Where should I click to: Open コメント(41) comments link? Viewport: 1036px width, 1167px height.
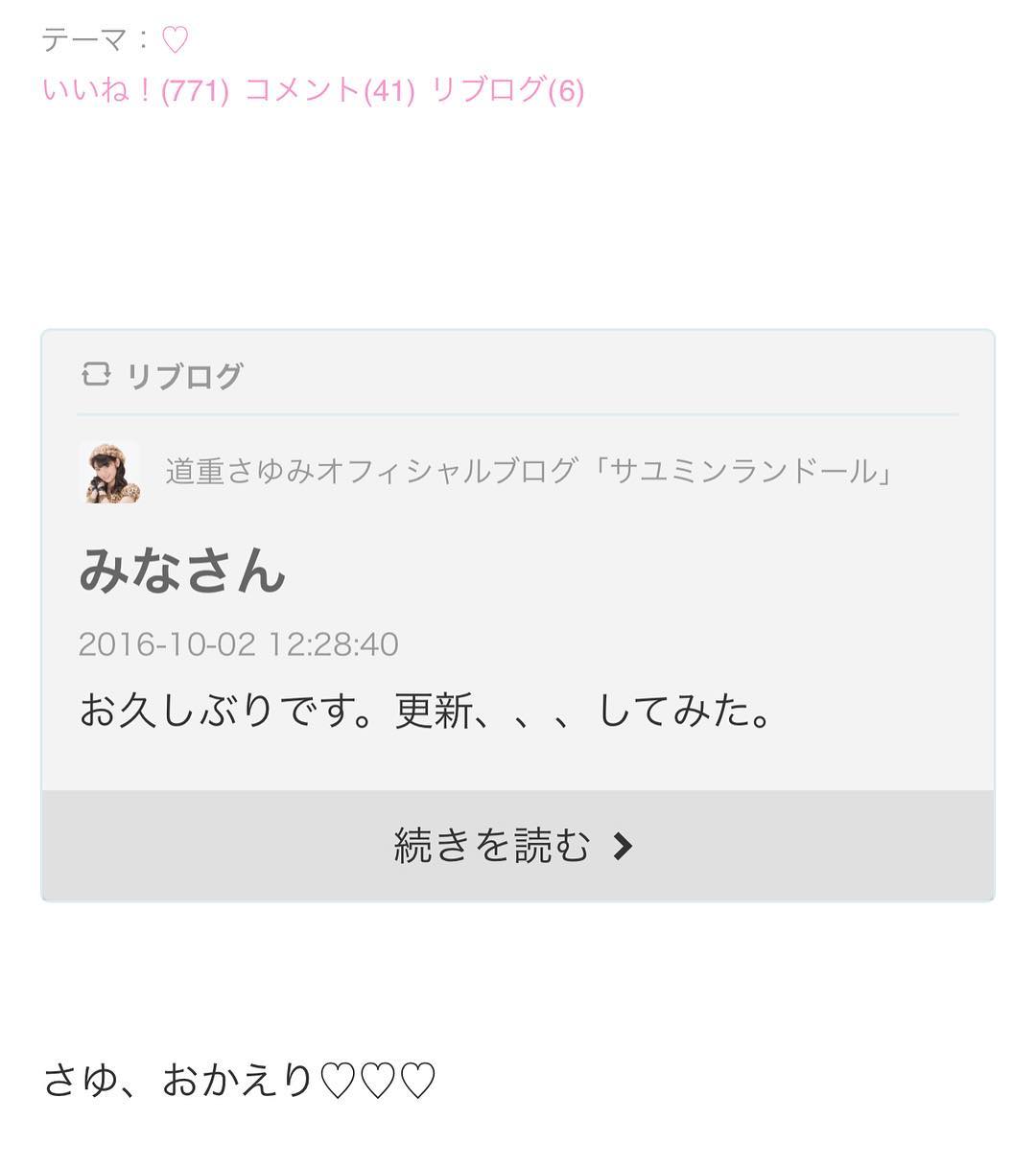click(x=329, y=90)
